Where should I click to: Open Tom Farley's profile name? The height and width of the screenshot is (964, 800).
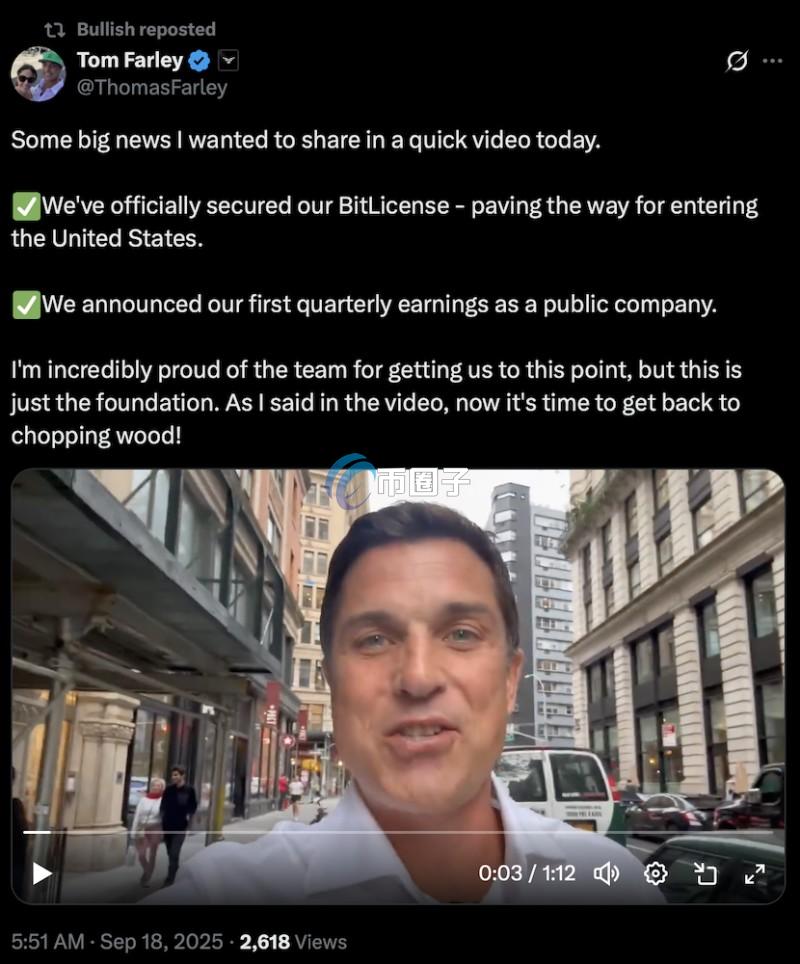130,61
